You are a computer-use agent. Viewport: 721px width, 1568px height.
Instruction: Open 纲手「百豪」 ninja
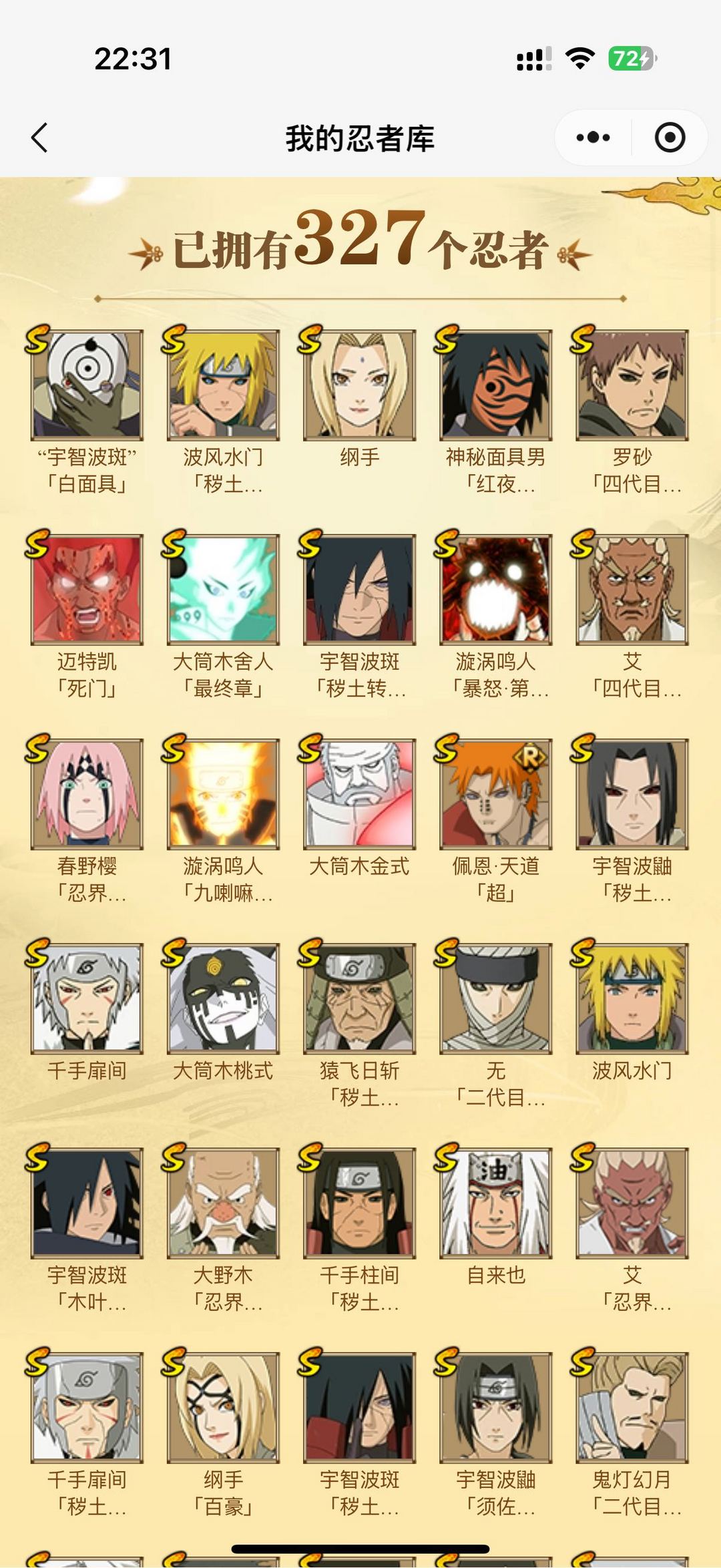tap(223, 1408)
